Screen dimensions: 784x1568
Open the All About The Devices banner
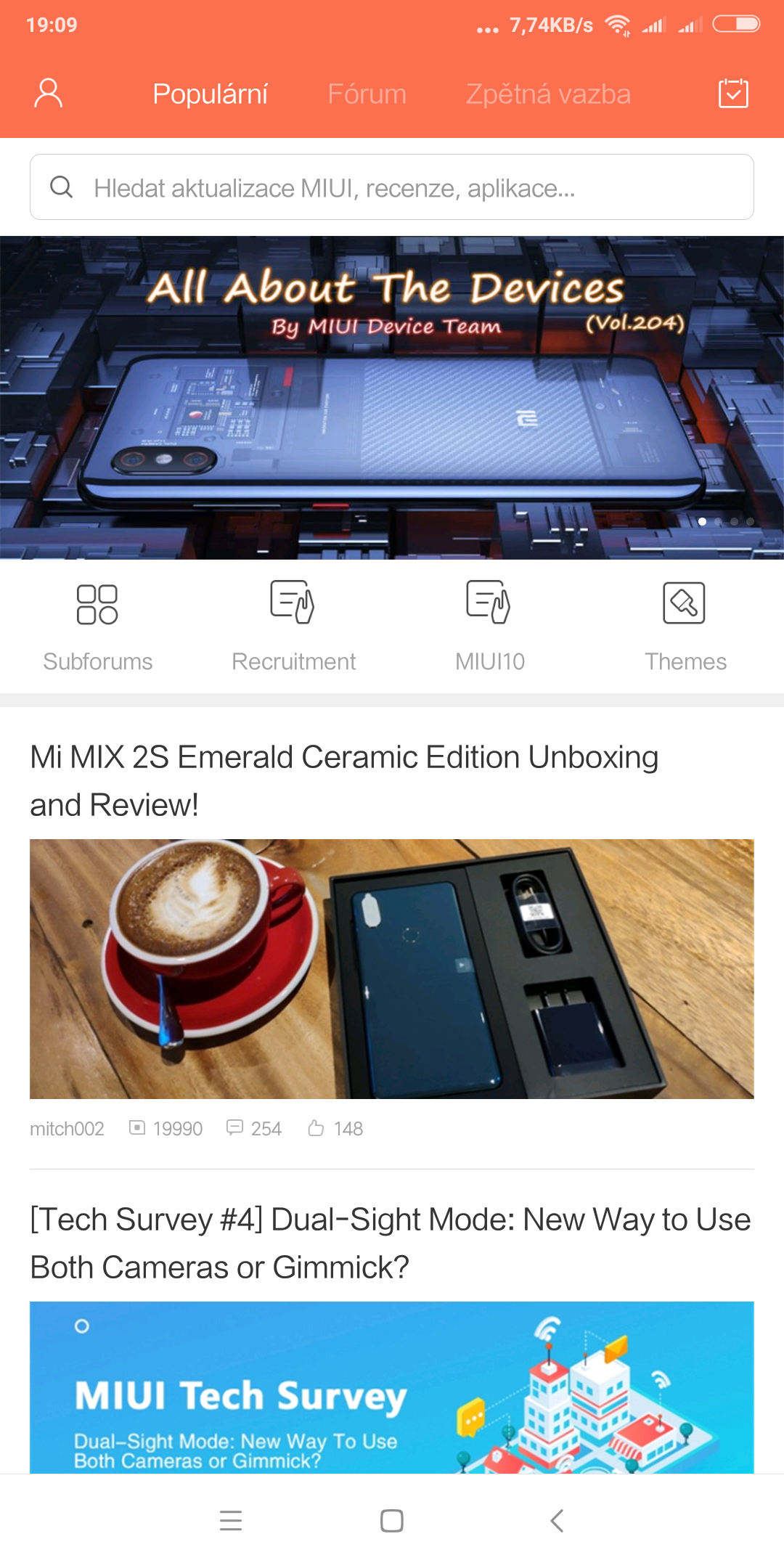point(392,398)
